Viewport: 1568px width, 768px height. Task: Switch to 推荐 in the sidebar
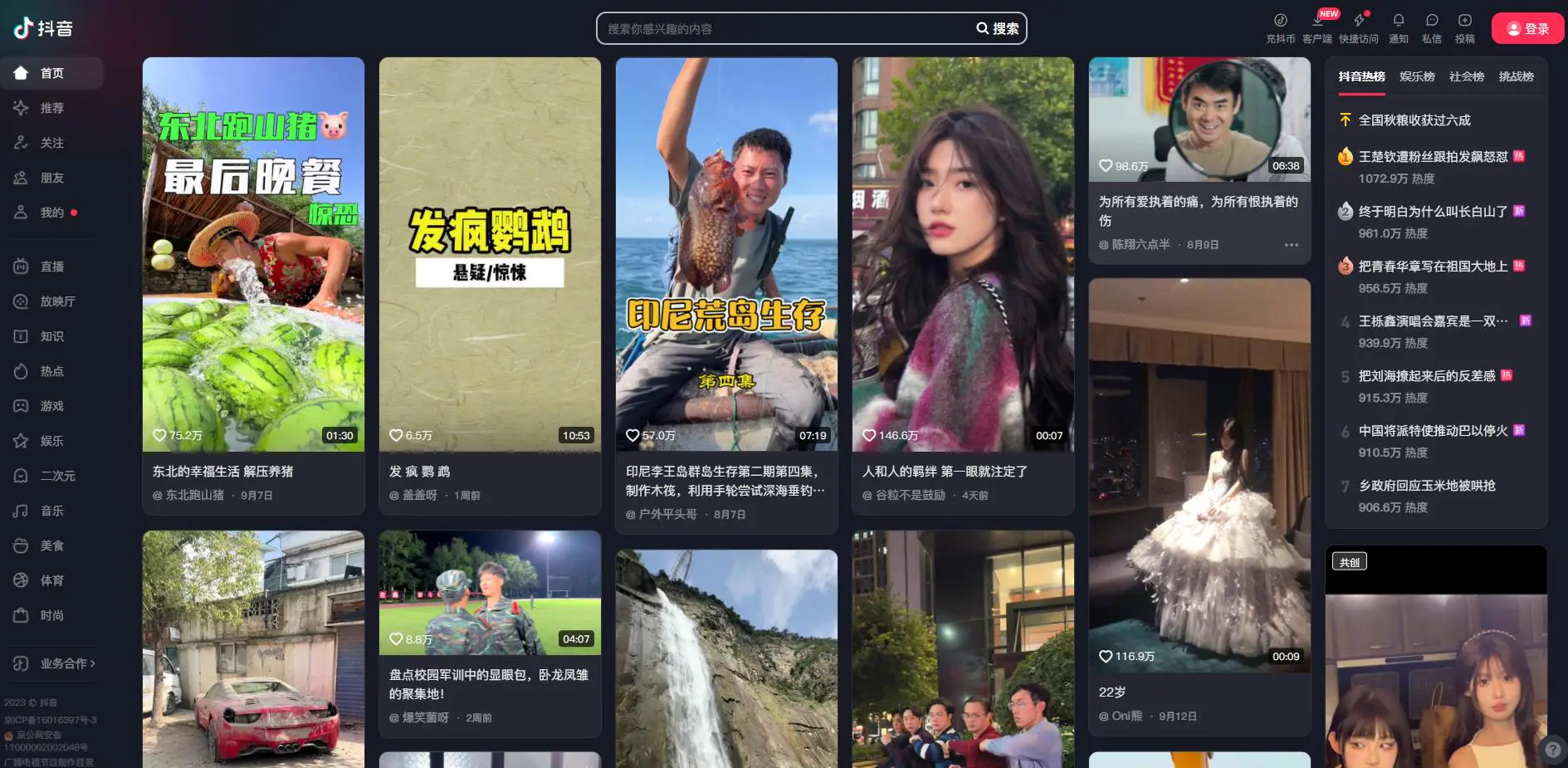pos(51,108)
